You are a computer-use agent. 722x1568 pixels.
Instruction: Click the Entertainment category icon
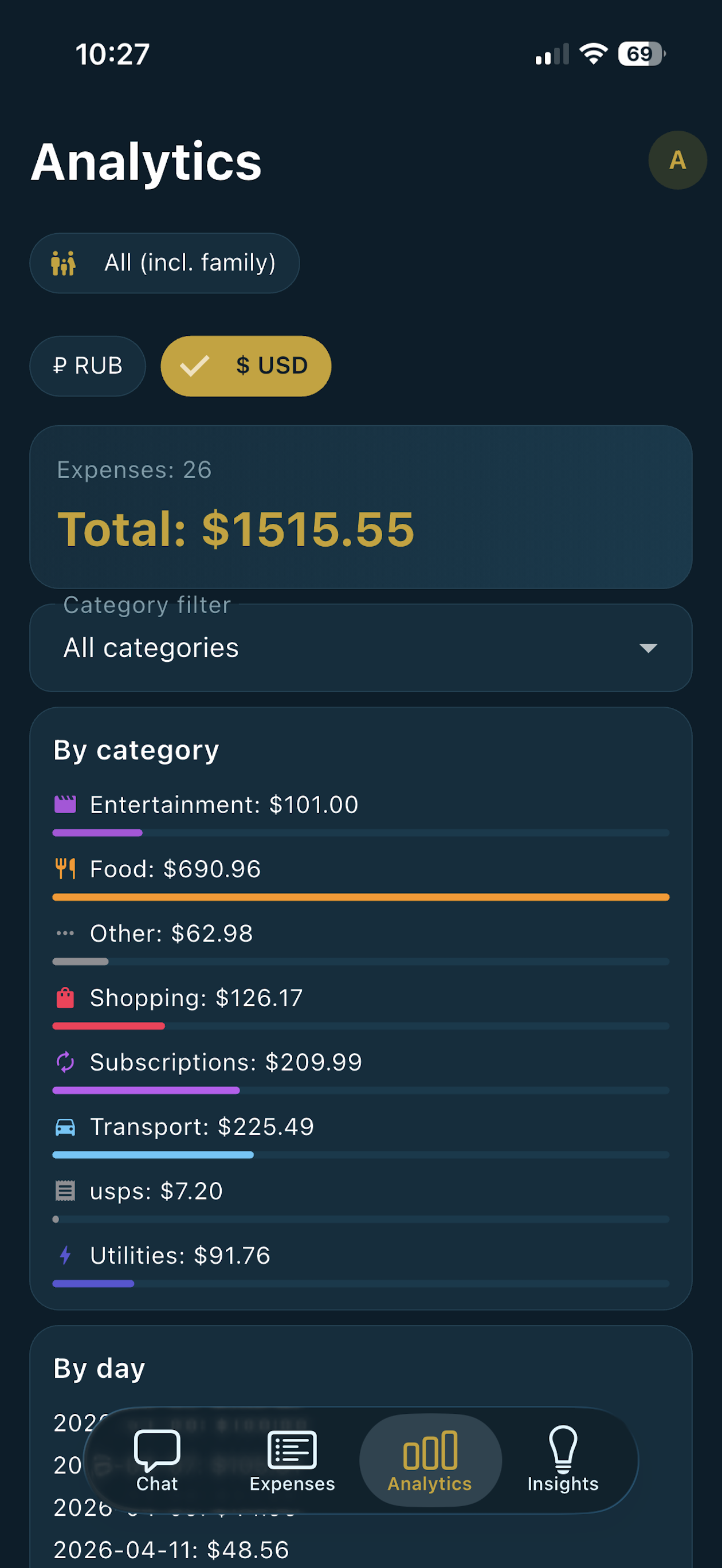click(65, 804)
